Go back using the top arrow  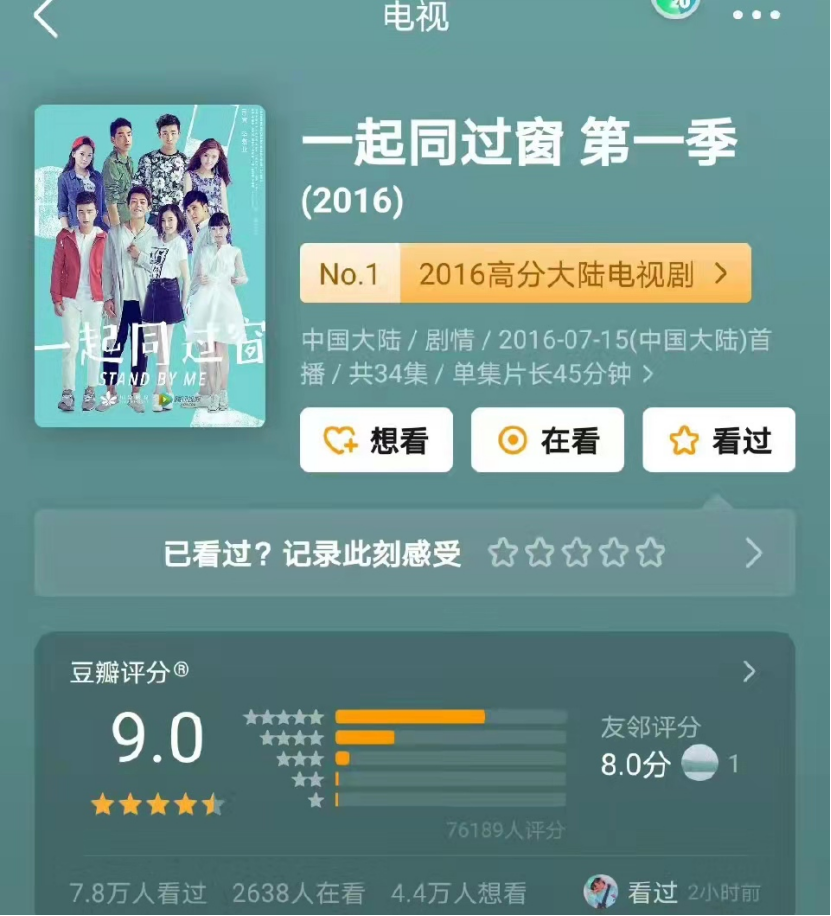[x=45, y=18]
